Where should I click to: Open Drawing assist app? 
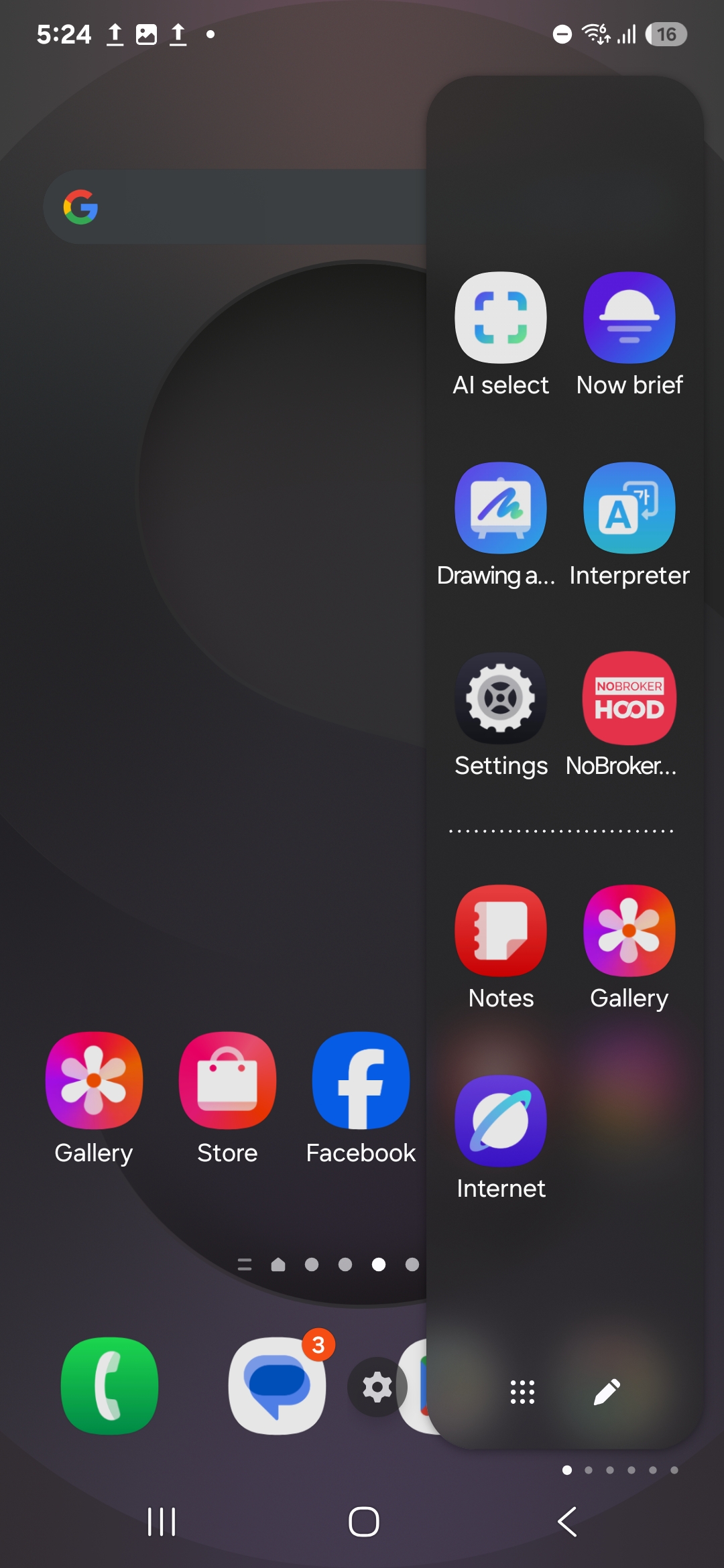click(501, 508)
